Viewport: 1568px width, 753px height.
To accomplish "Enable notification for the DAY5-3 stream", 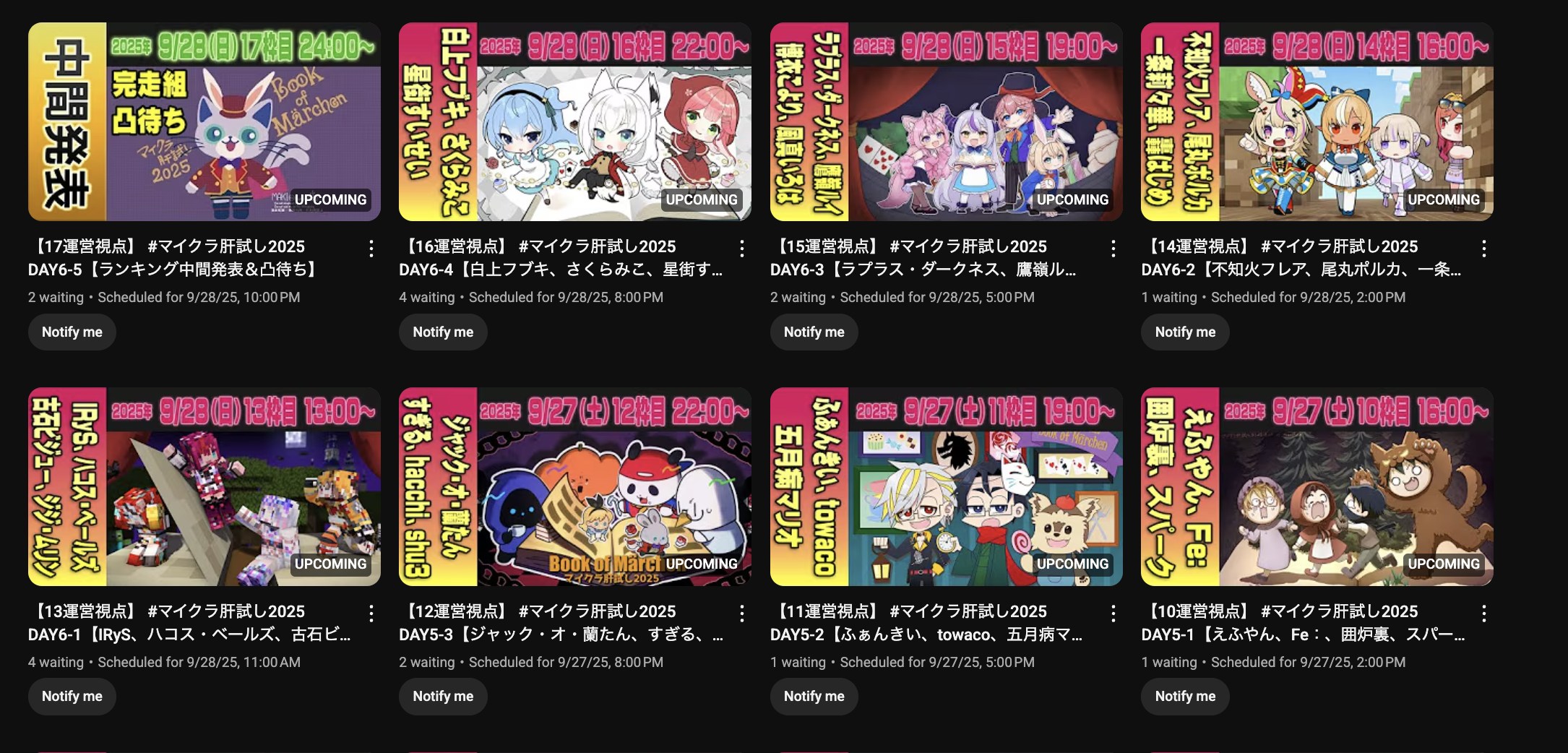I will coord(443,696).
